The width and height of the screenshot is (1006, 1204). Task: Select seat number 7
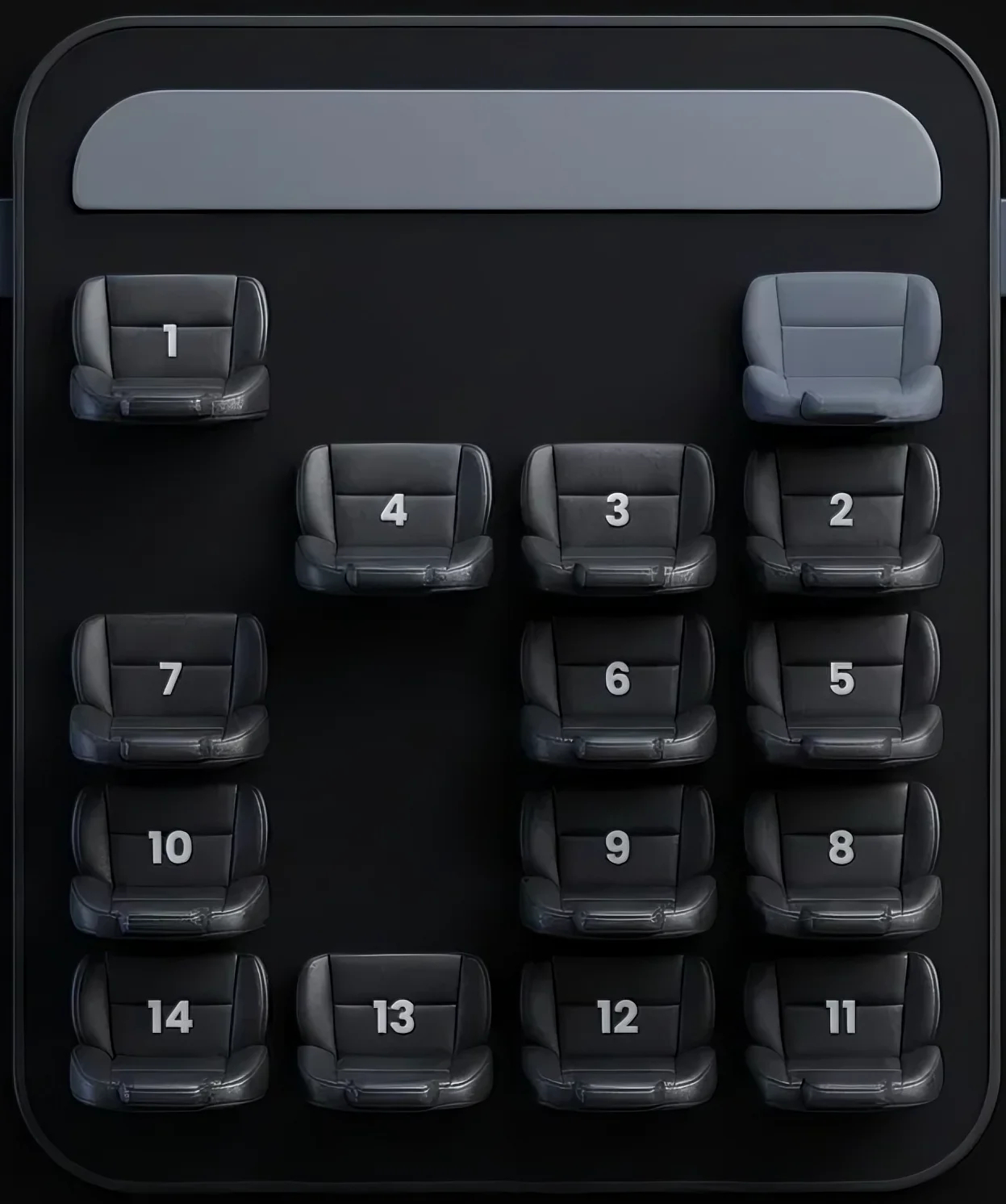(169, 685)
